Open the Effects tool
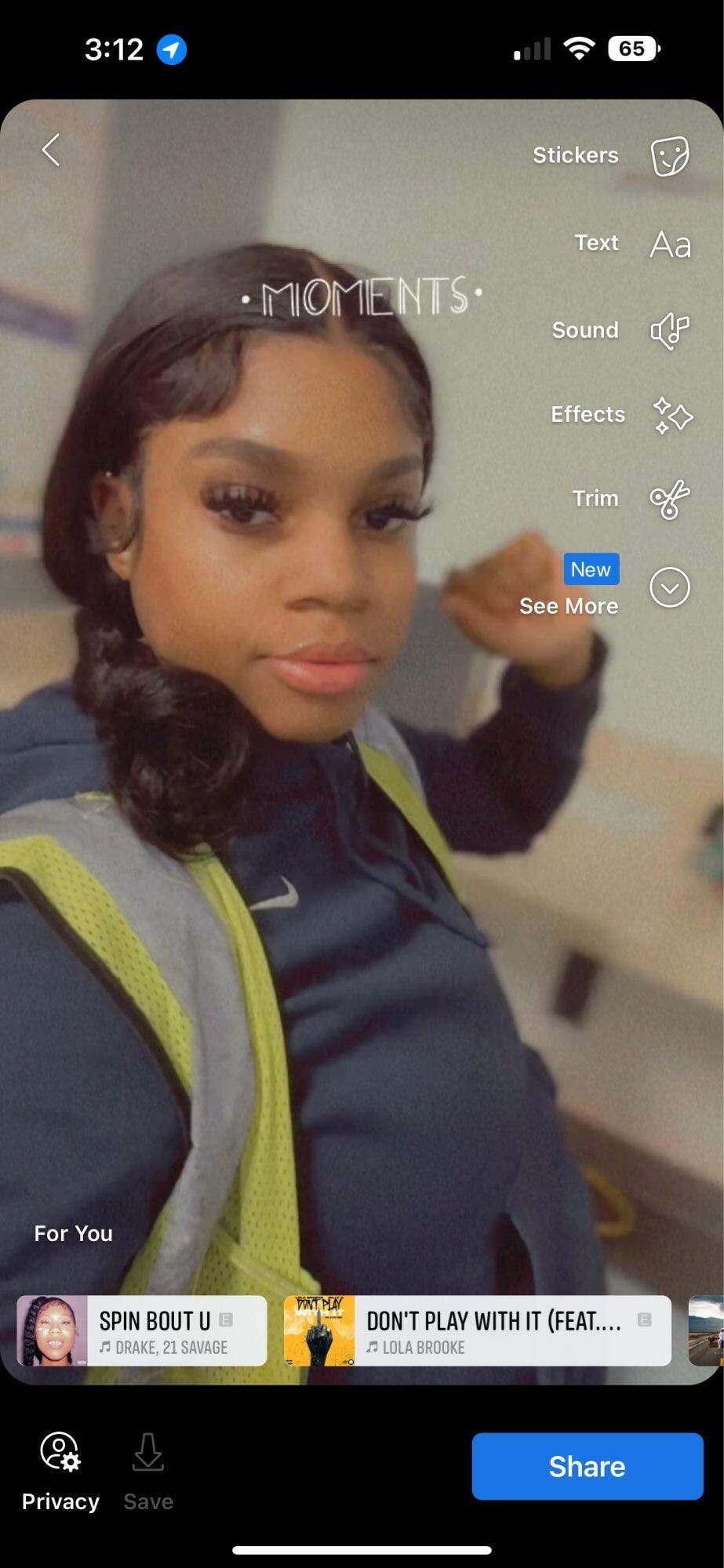 coord(671,415)
